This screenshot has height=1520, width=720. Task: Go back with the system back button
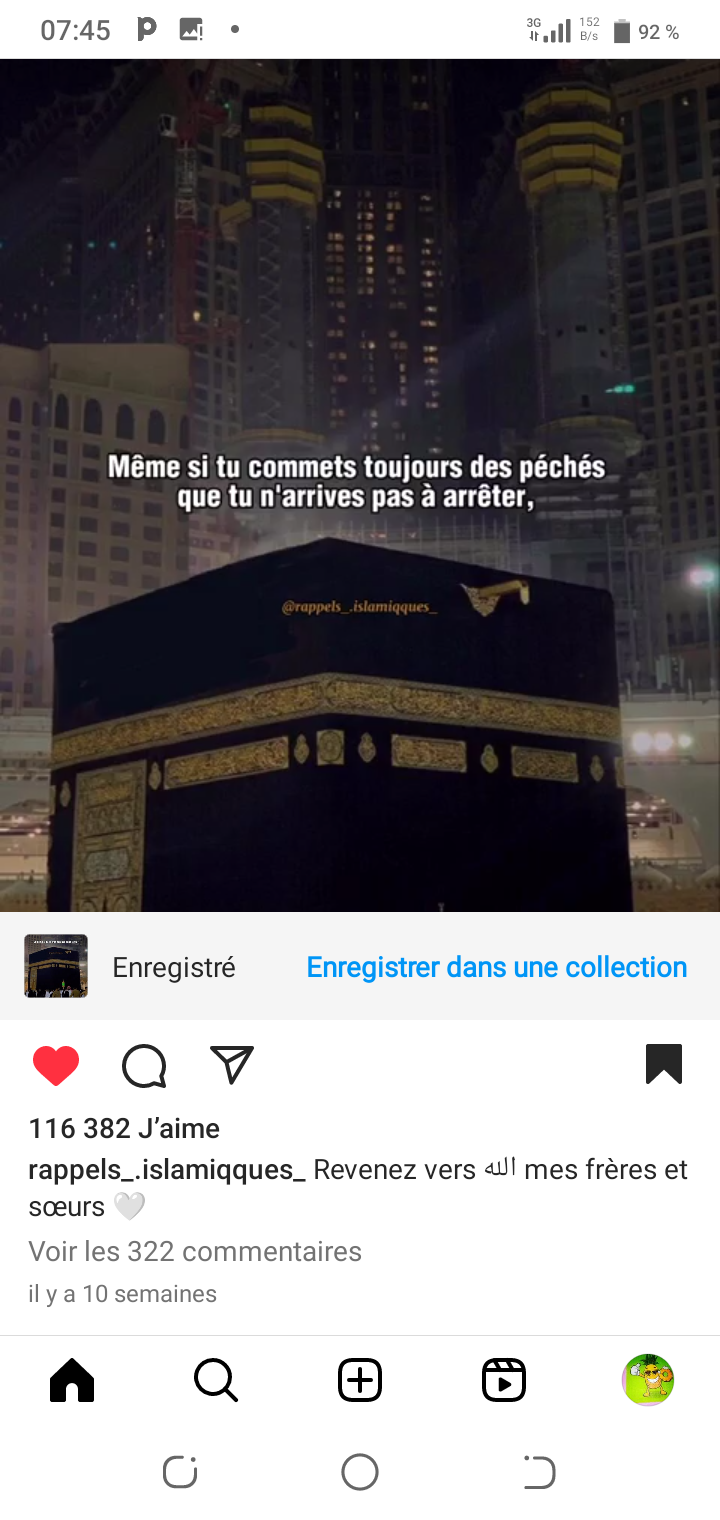click(539, 1472)
